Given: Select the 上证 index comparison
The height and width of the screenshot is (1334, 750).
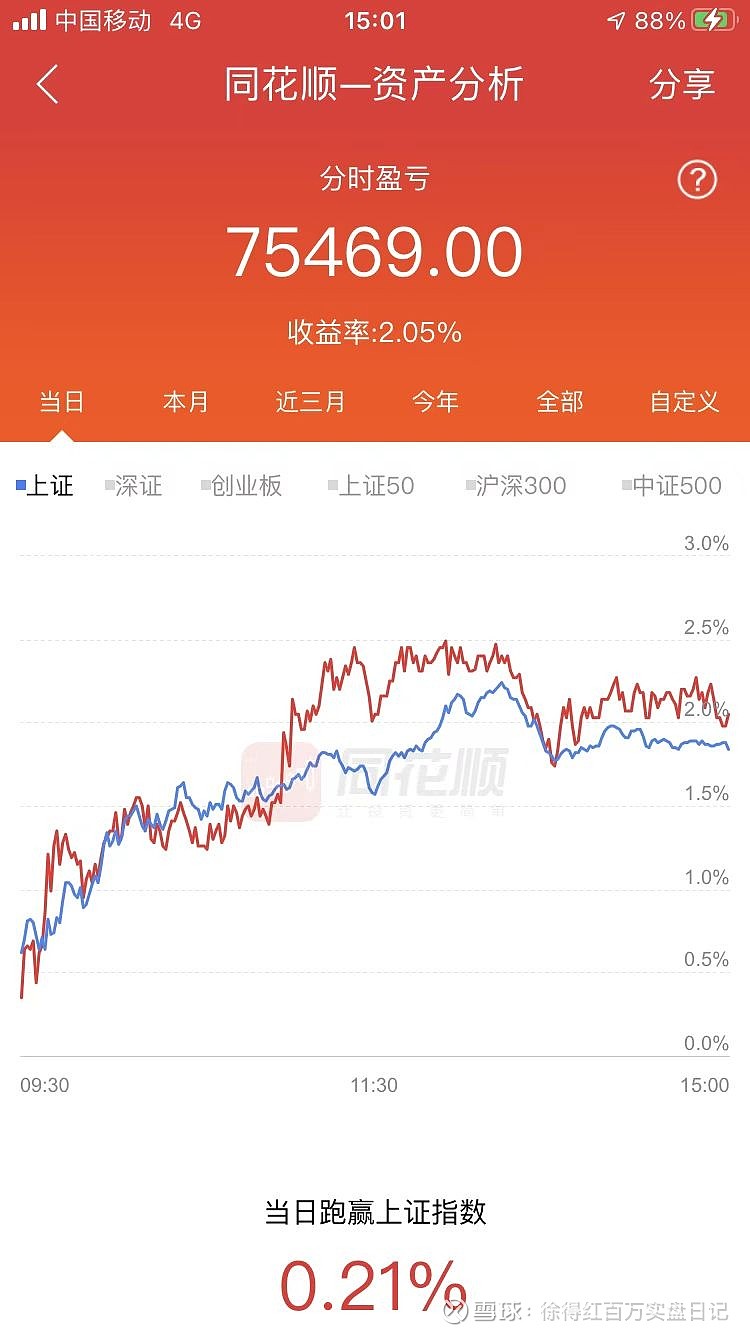Looking at the screenshot, I should point(45,486).
